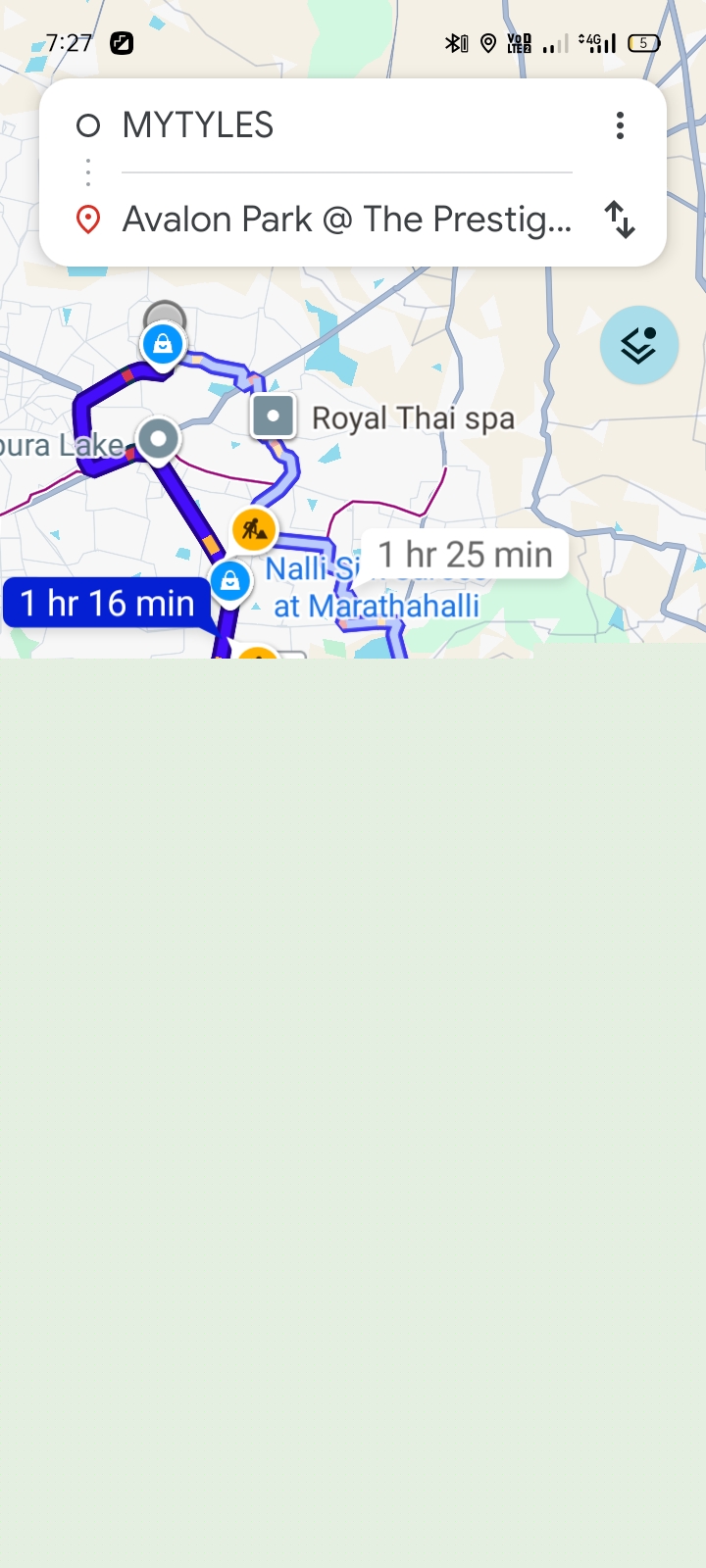Viewport: 706px width, 1568px height.
Task: Open the three-dot overflow menu
Action: (620, 125)
